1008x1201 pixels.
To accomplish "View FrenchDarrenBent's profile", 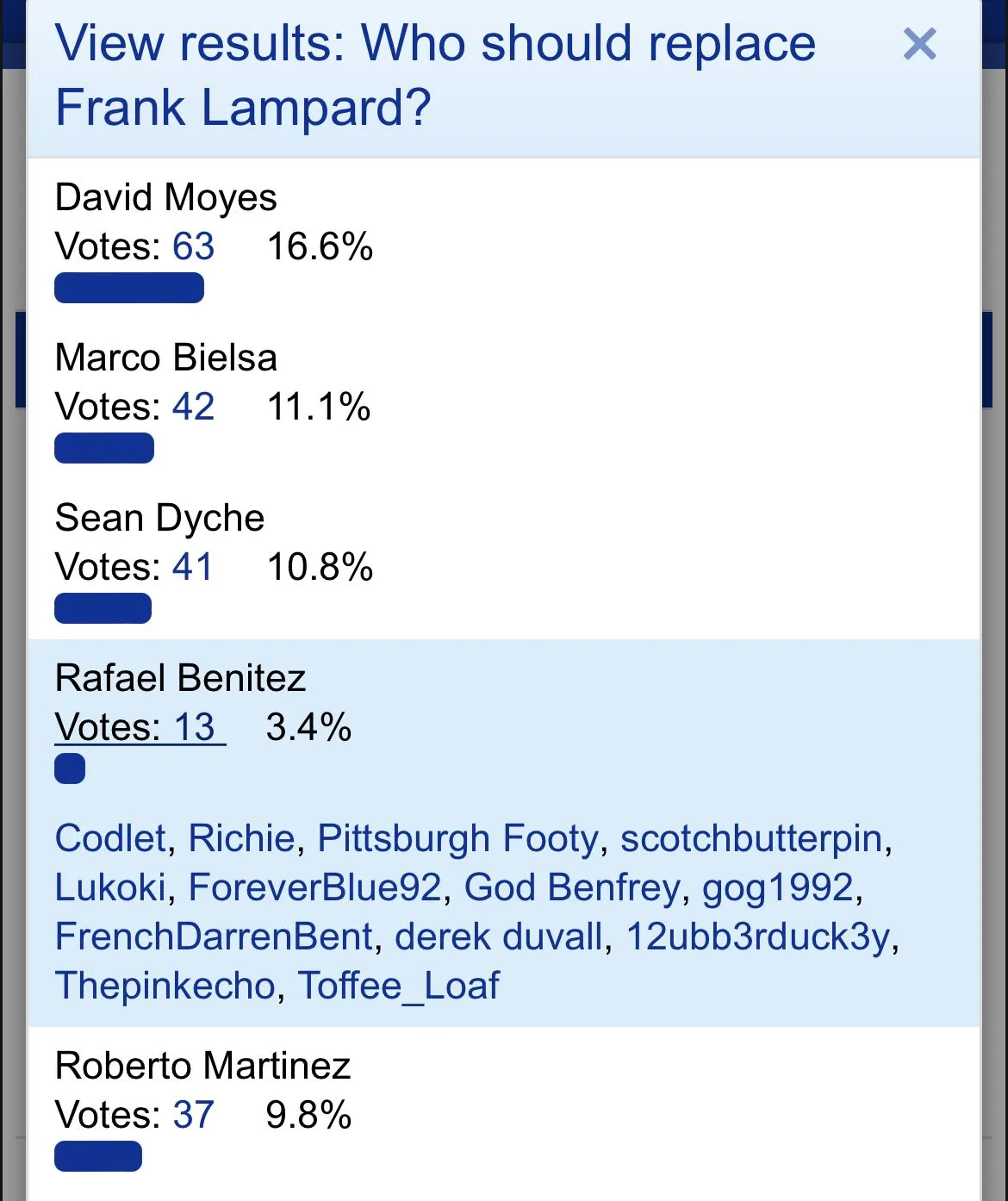I will click(x=215, y=937).
